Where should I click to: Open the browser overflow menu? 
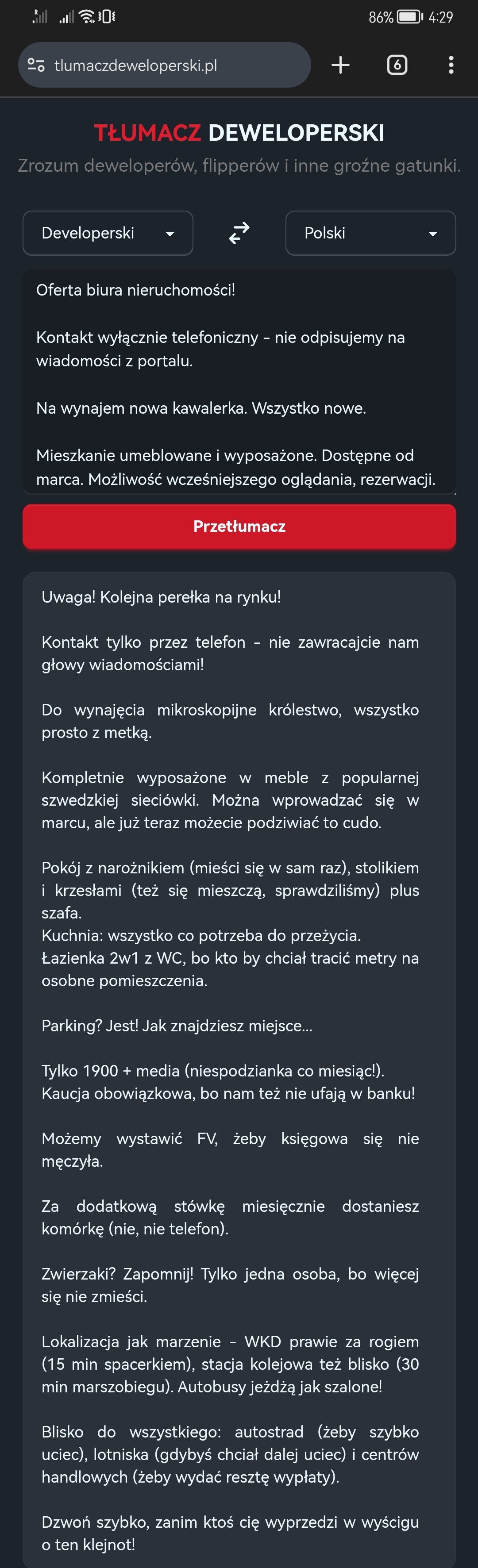[x=451, y=65]
